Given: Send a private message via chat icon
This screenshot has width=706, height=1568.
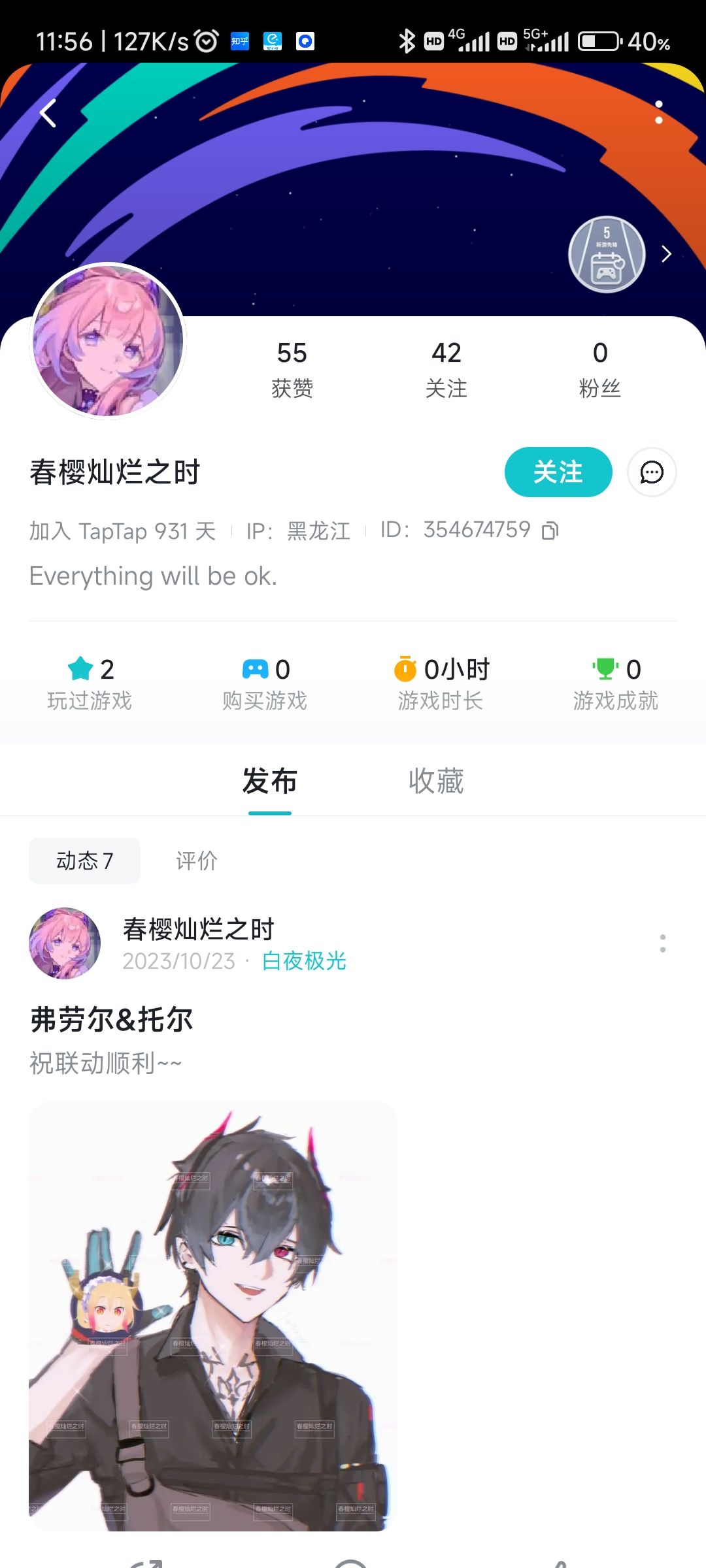Looking at the screenshot, I should click(652, 472).
